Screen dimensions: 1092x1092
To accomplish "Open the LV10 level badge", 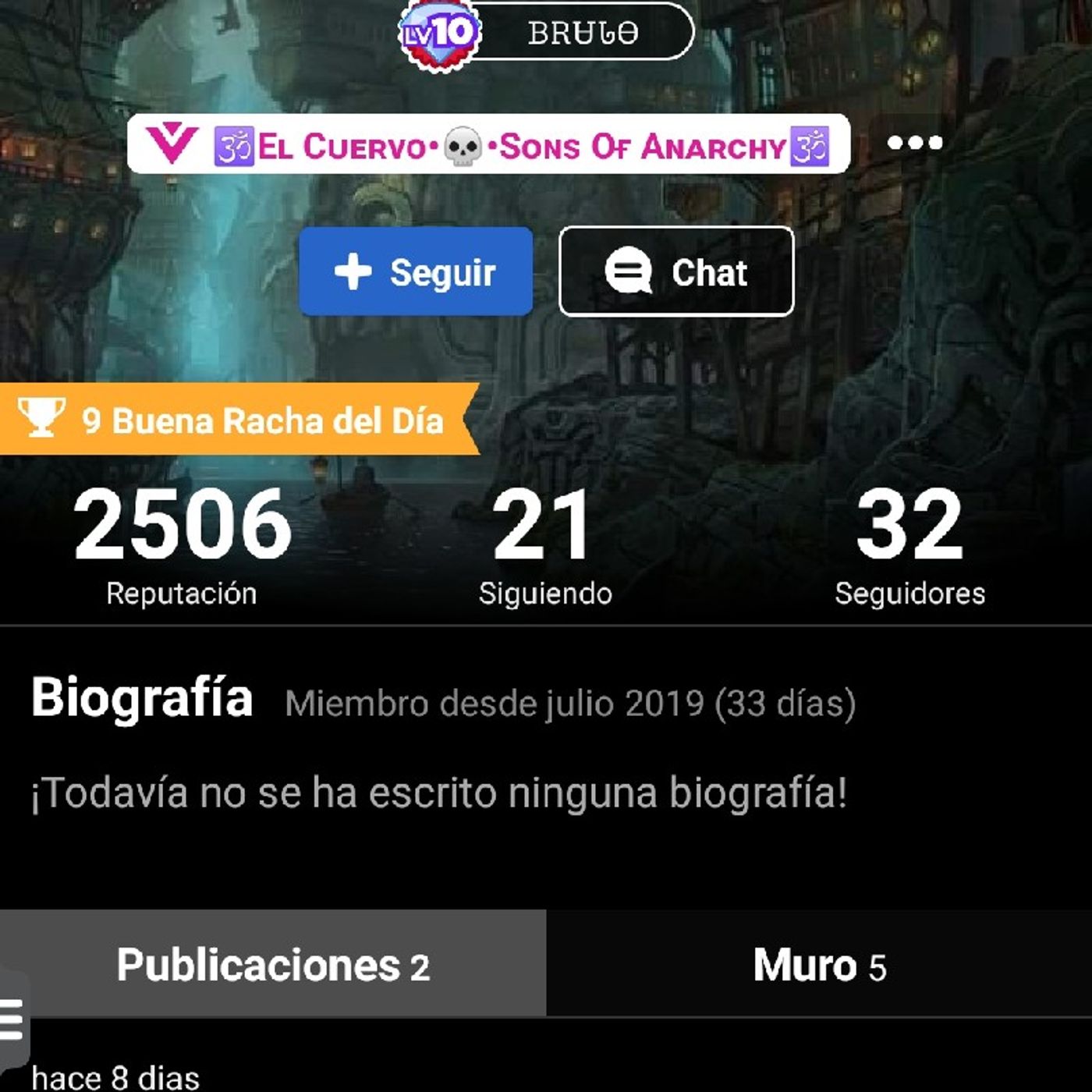I will tap(441, 33).
